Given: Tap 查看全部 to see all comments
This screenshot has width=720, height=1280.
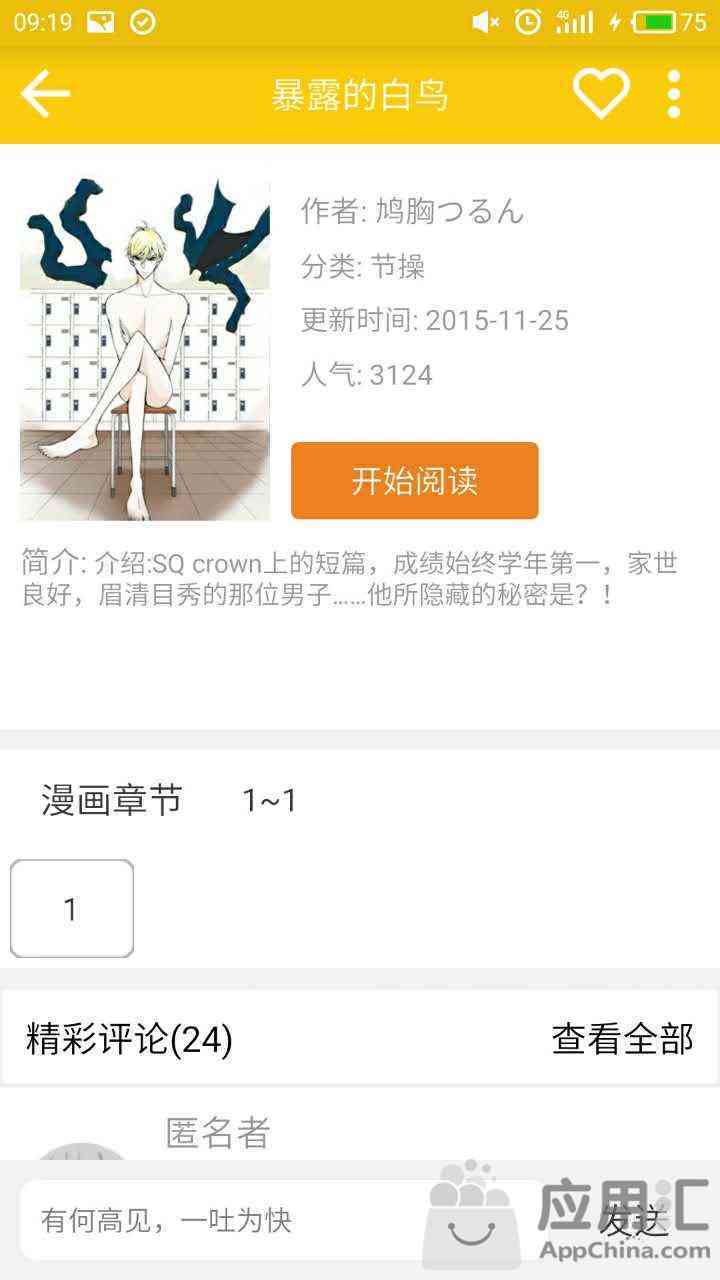Looking at the screenshot, I should coord(622,1040).
